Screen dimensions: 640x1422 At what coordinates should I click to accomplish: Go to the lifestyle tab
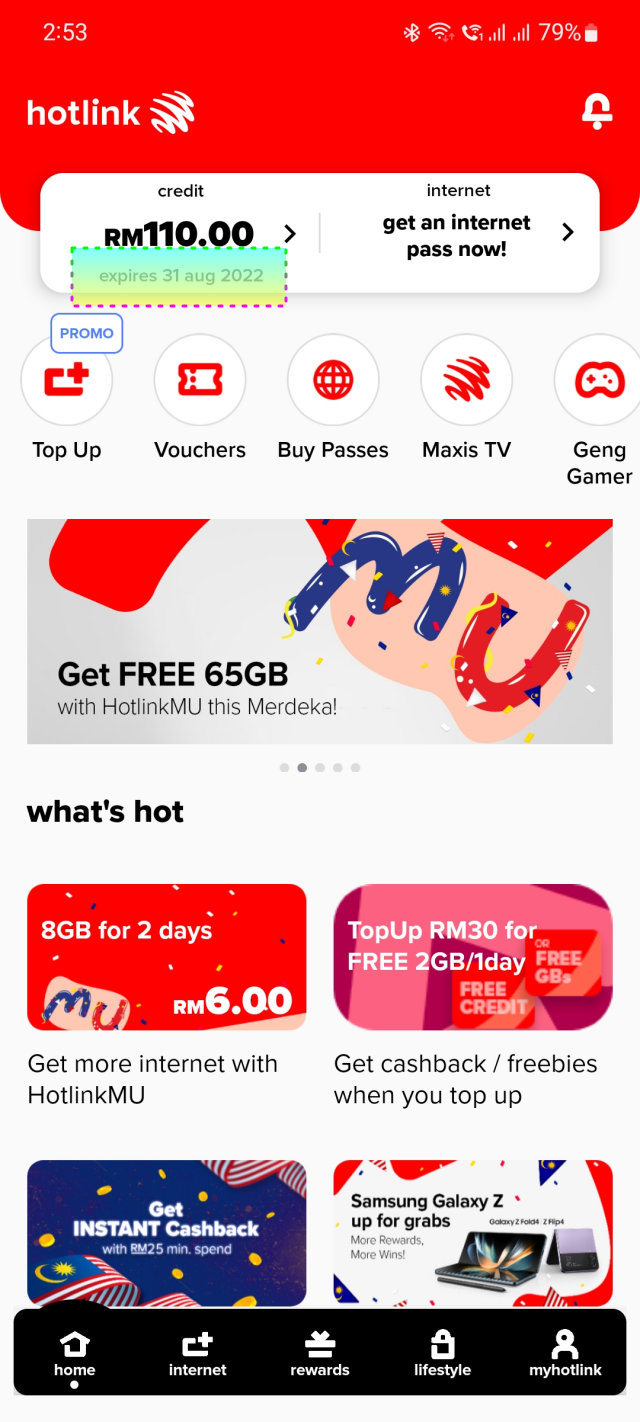pos(442,1355)
